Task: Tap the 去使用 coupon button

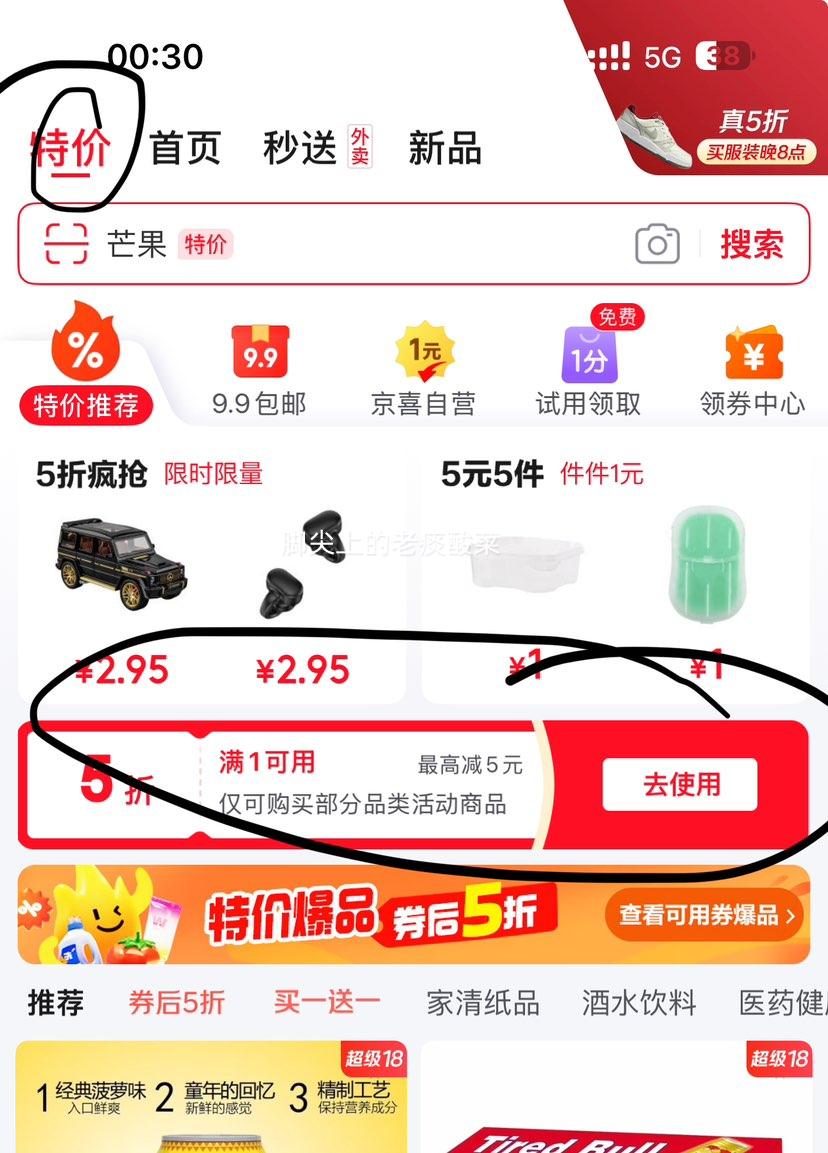Action: 679,785
